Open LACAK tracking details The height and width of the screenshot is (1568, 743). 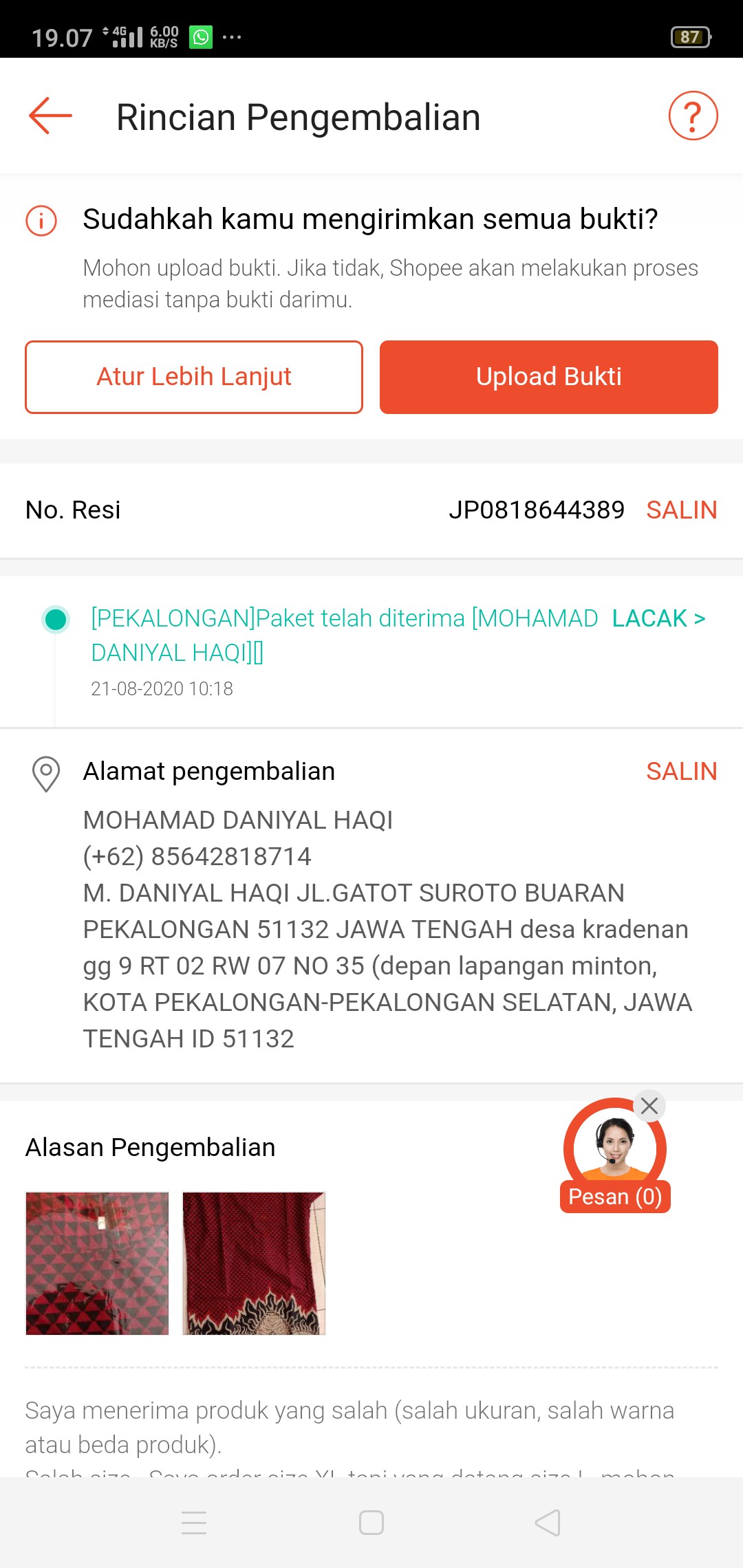pos(658,618)
